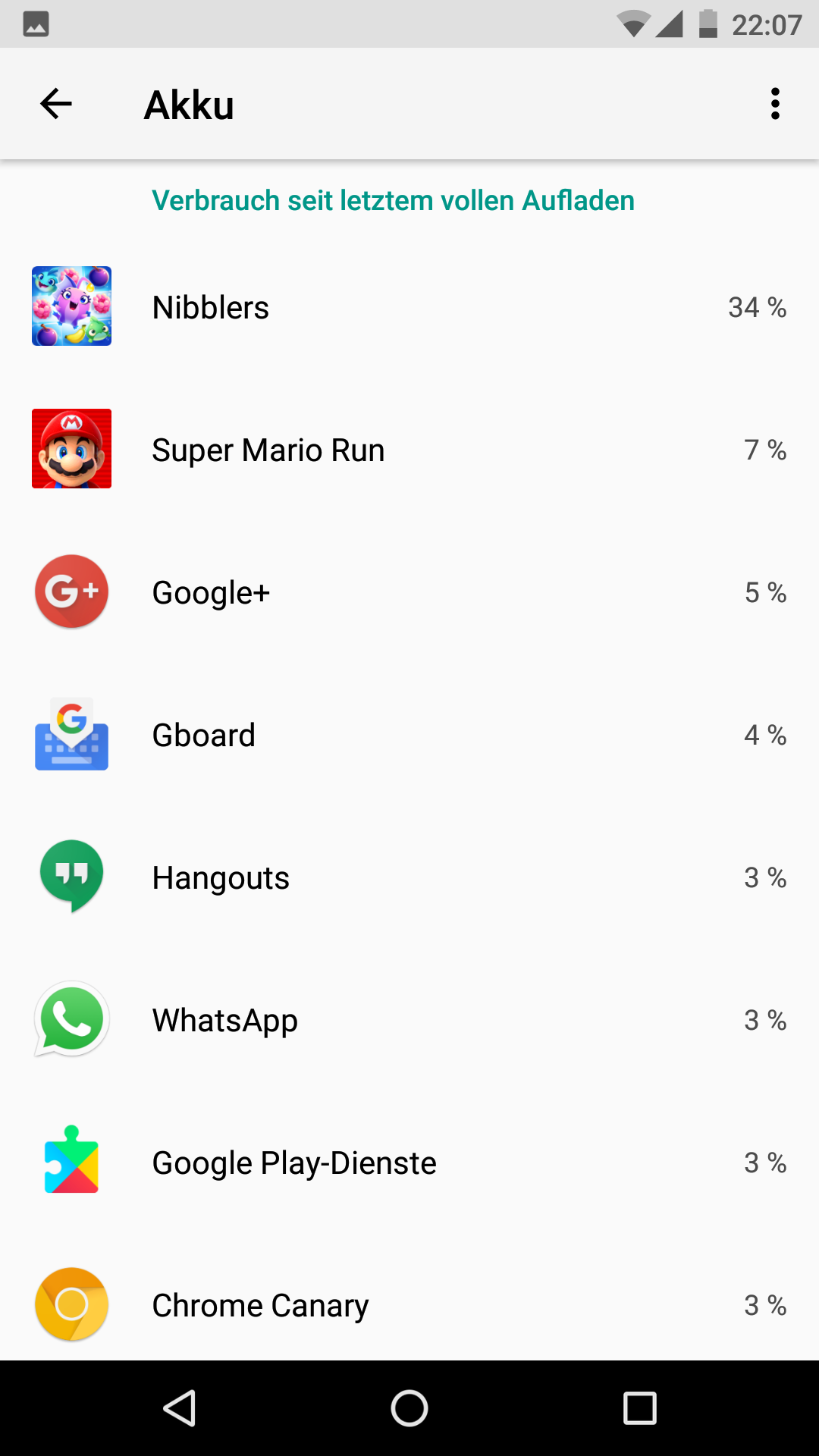Open the Google Play-Dienste battery entry
The height and width of the screenshot is (1456, 819).
pos(409,1163)
